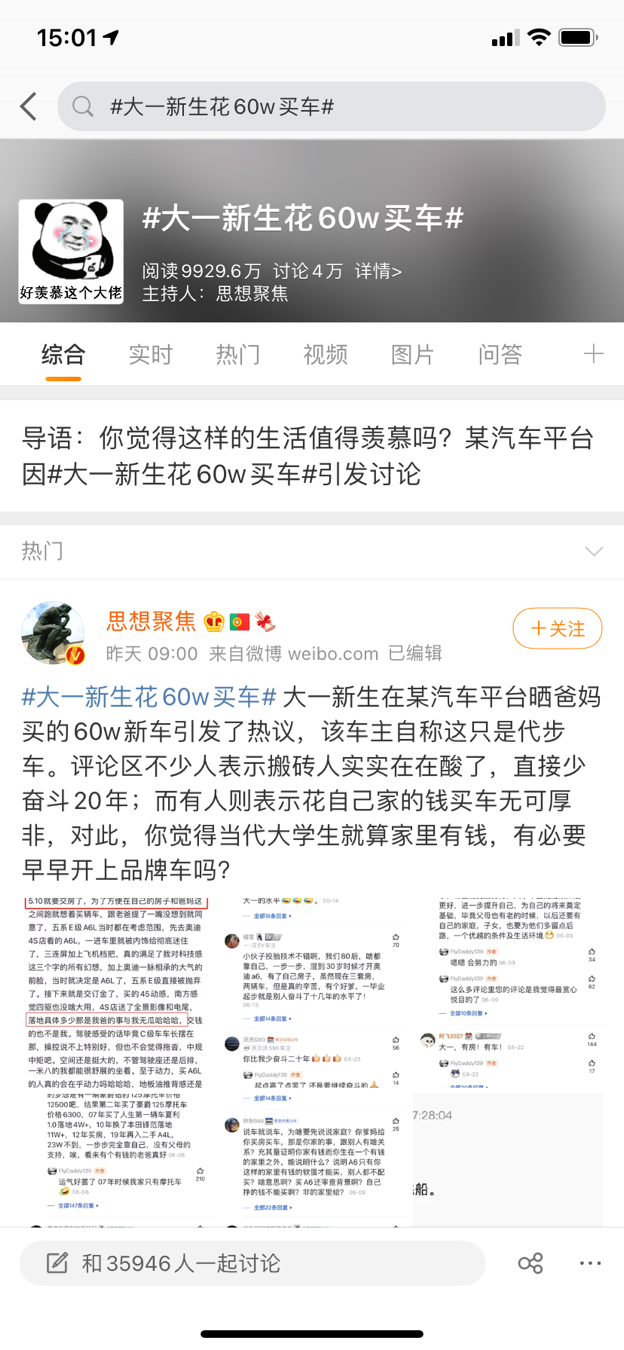Switch to the 问答 tab
The image size is (624, 1350).
point(499,354)
